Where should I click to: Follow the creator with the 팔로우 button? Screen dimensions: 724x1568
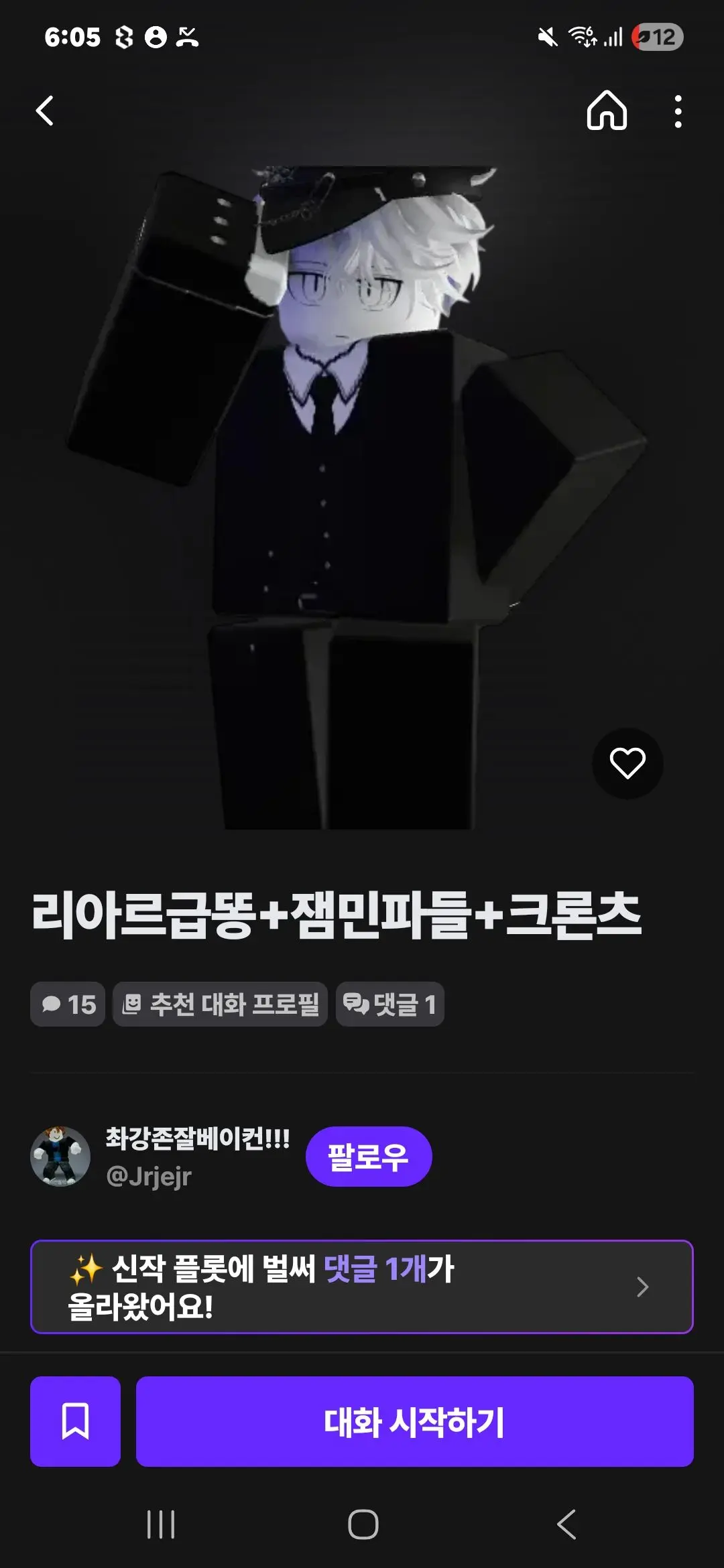click(369, 1157)
